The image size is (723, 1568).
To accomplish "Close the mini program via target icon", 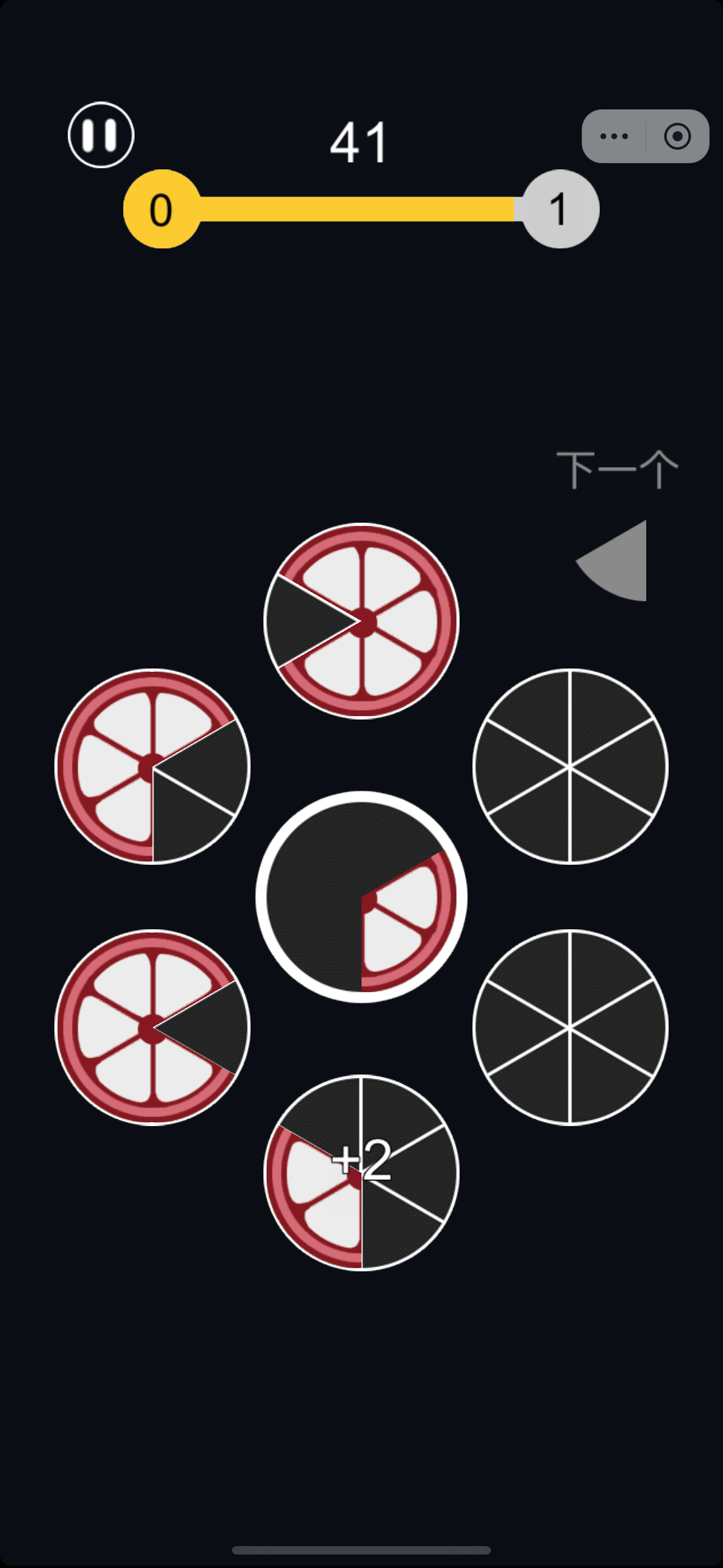I will (x=678, y=136).
